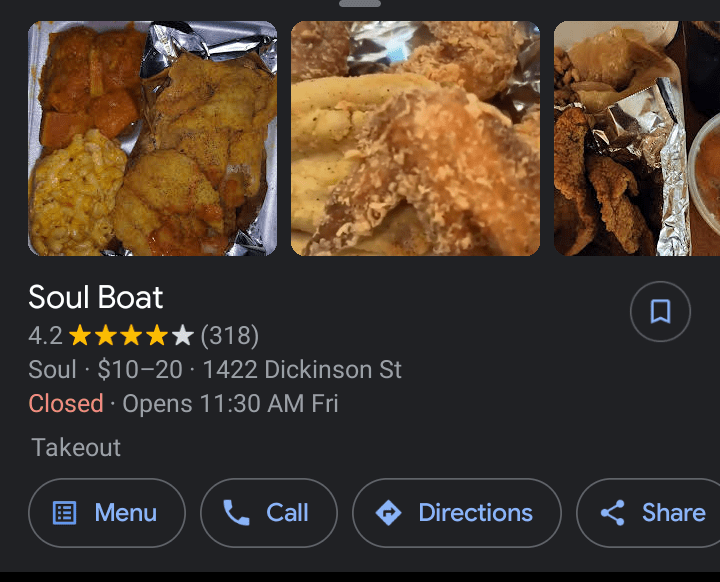Screen dimensions: 720x582
Task: Open first food photo with mac and cheese
Action: coord(152,139)
